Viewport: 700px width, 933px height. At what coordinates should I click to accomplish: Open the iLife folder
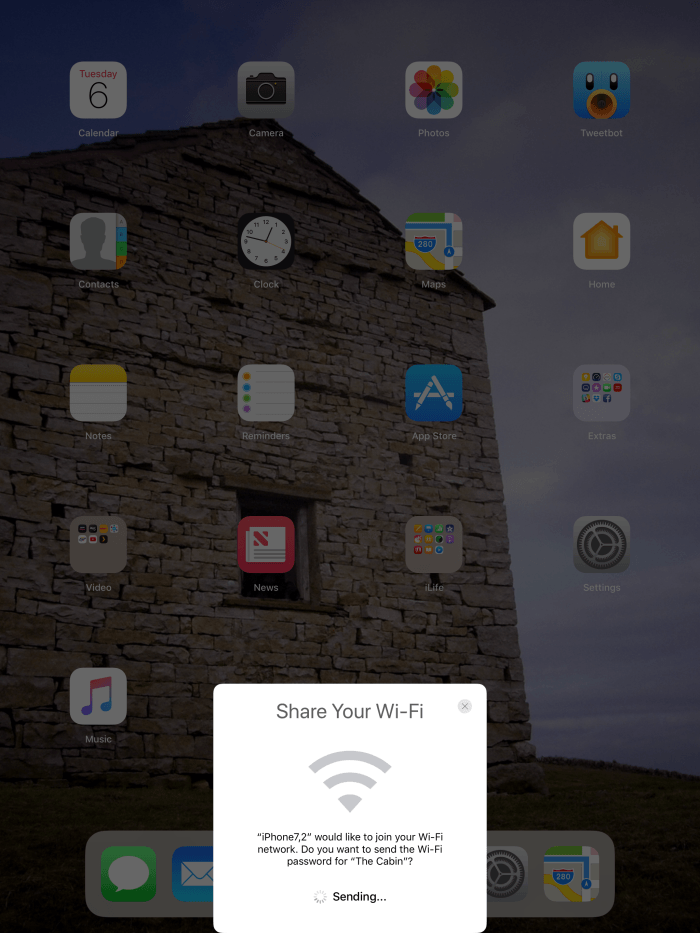434,544
